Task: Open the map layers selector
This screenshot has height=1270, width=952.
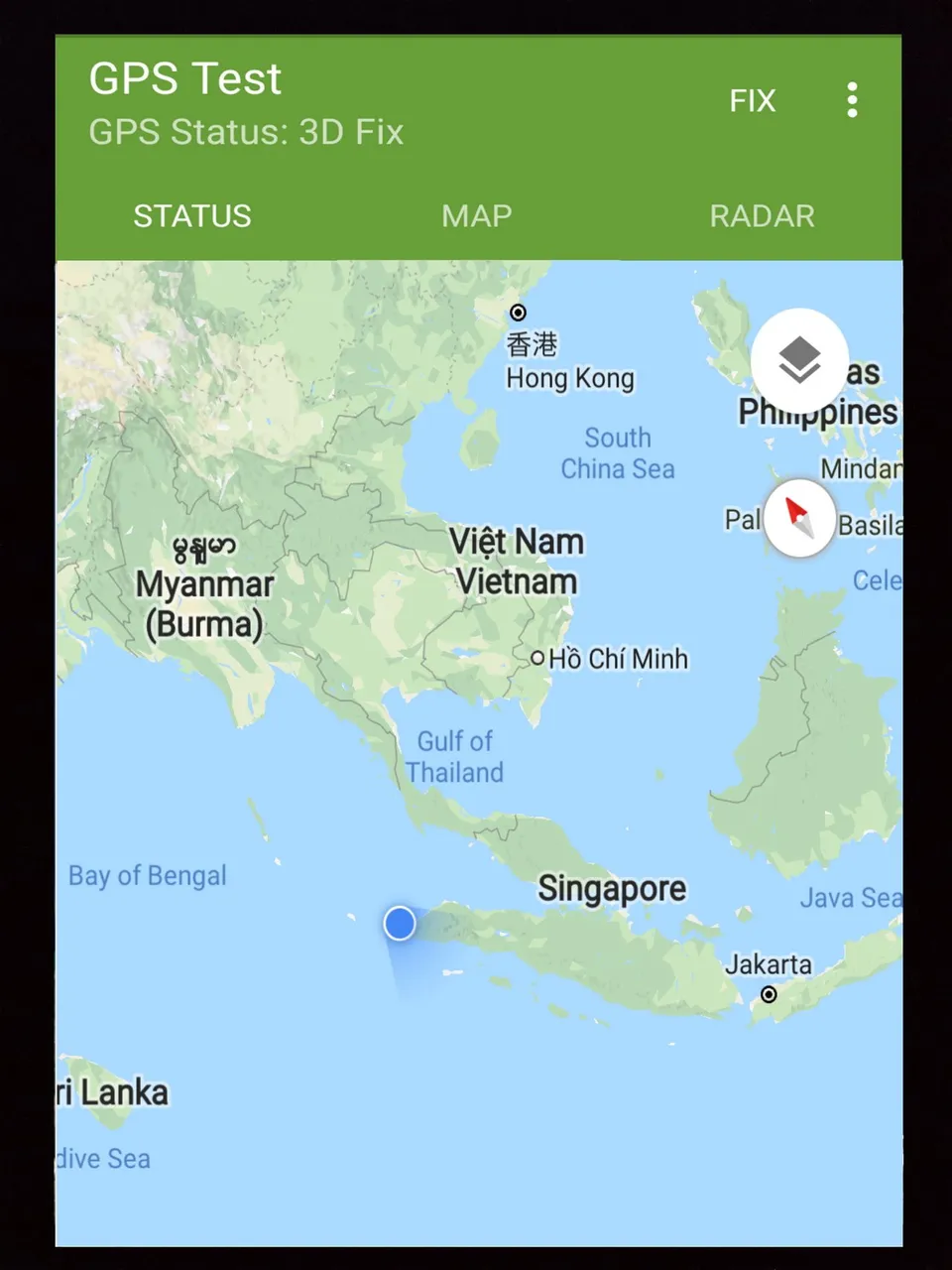Action: [799, 358]
